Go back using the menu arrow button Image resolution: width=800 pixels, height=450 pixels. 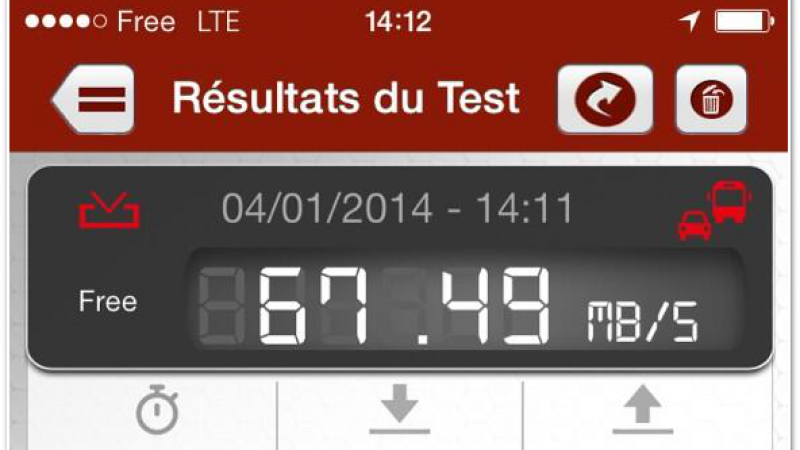coord(94,100)
